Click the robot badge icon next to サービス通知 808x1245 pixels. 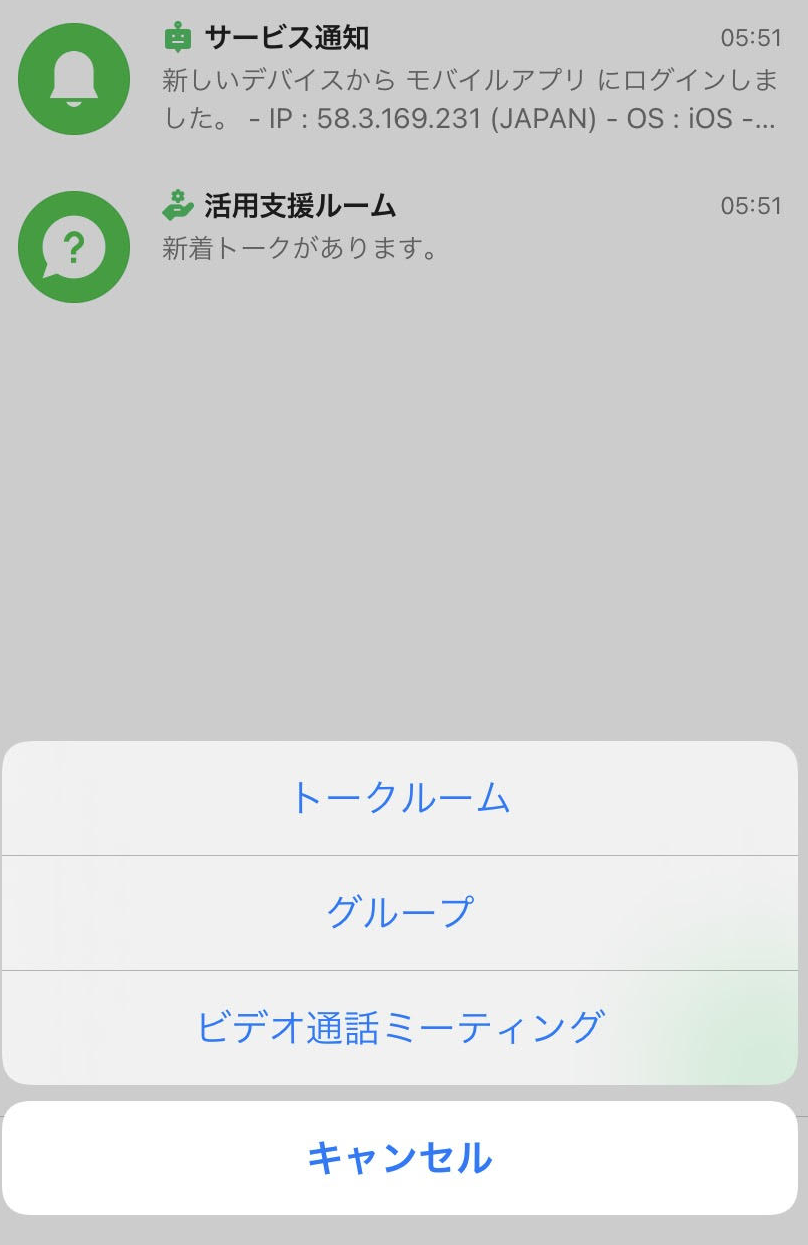179,37
